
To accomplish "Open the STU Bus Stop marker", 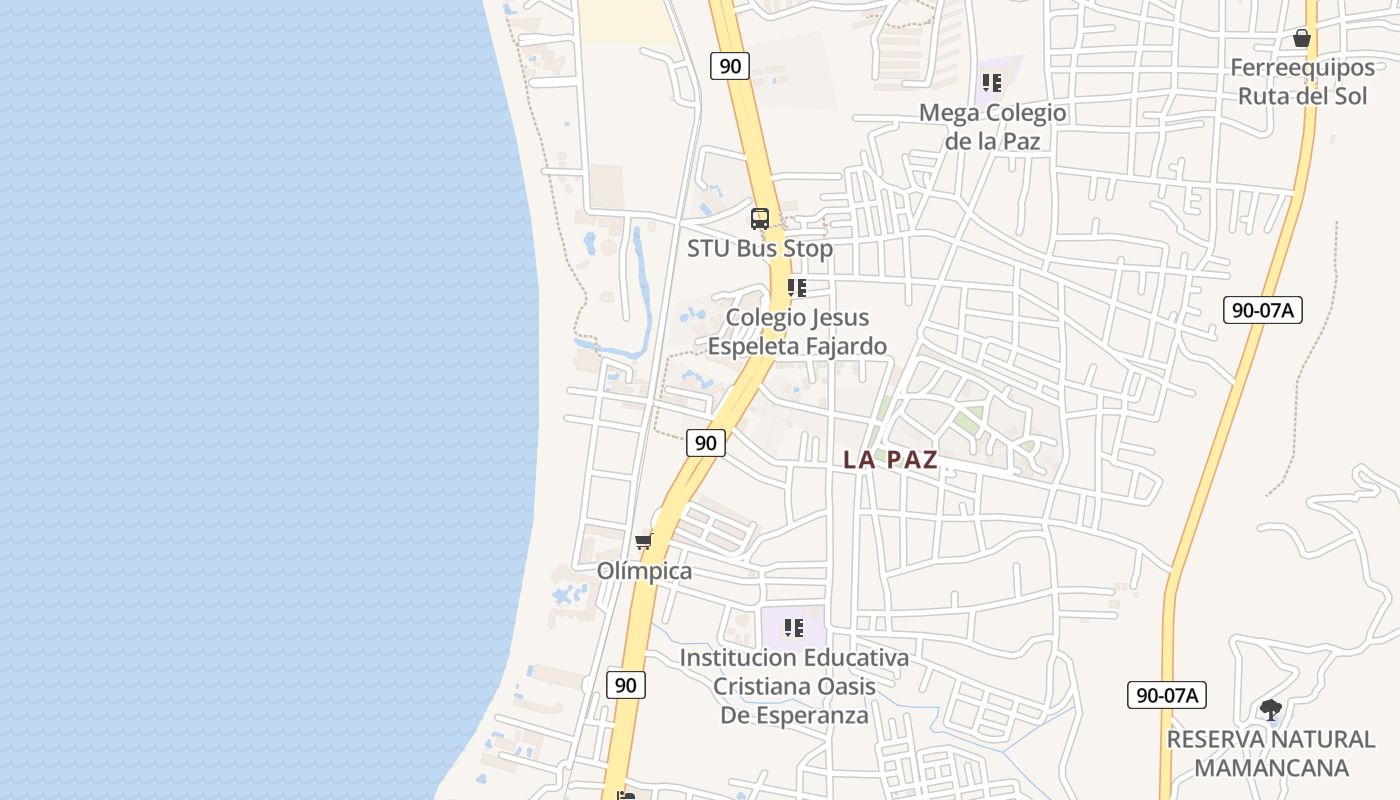I will 760,219.
